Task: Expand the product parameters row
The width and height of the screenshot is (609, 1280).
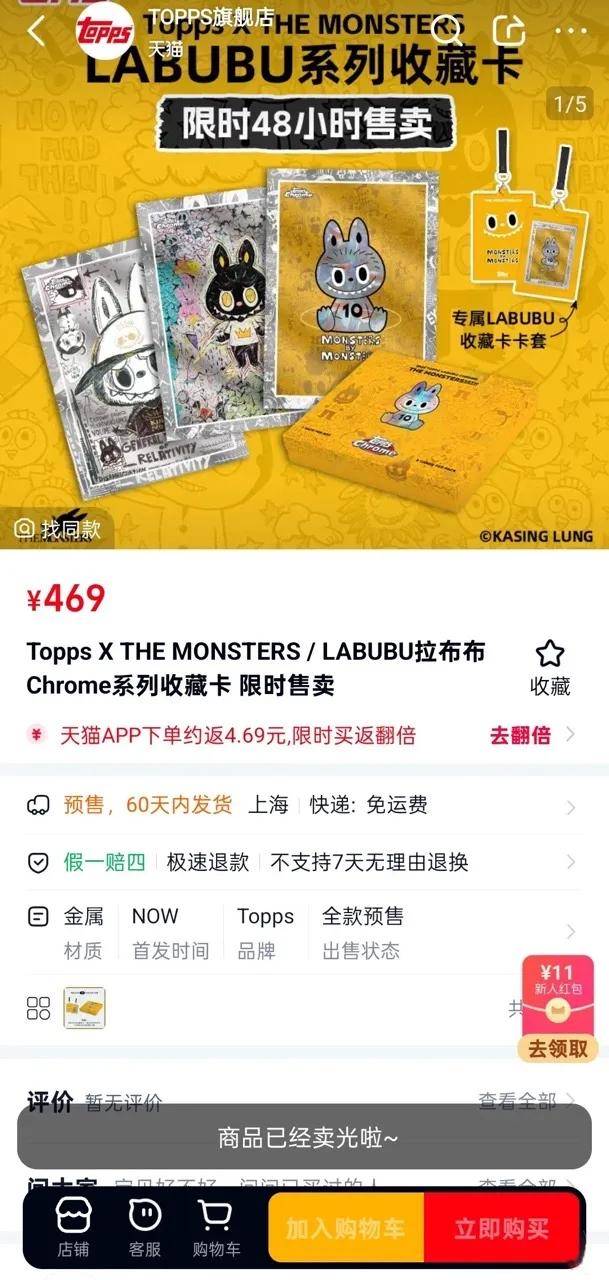Action: 300,931
